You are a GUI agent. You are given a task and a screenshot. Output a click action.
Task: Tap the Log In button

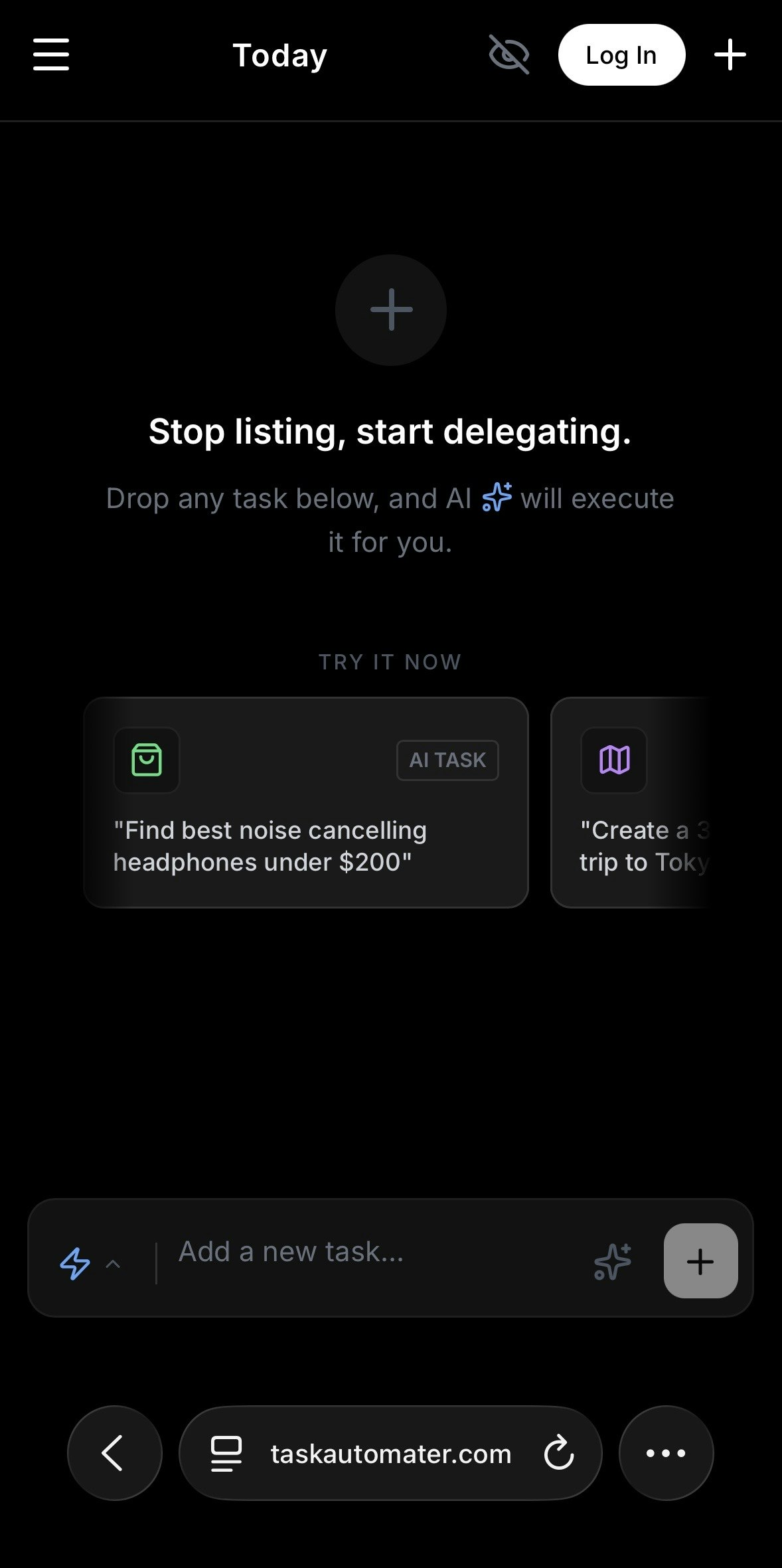(x=621, y=55)
